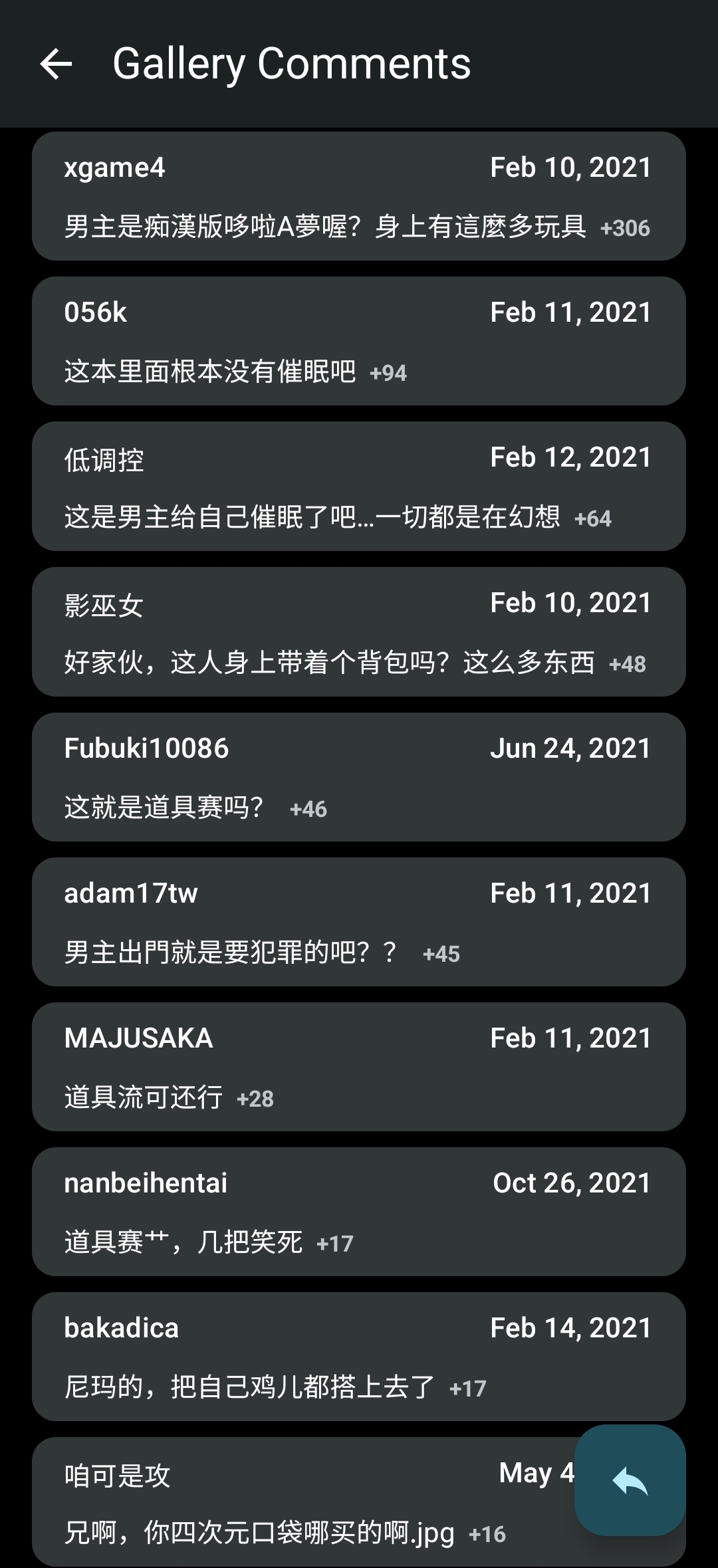The width and height of the screenshot is (718, 1568).
Task: Open 低调控's comment card
Action: point(358,486)
